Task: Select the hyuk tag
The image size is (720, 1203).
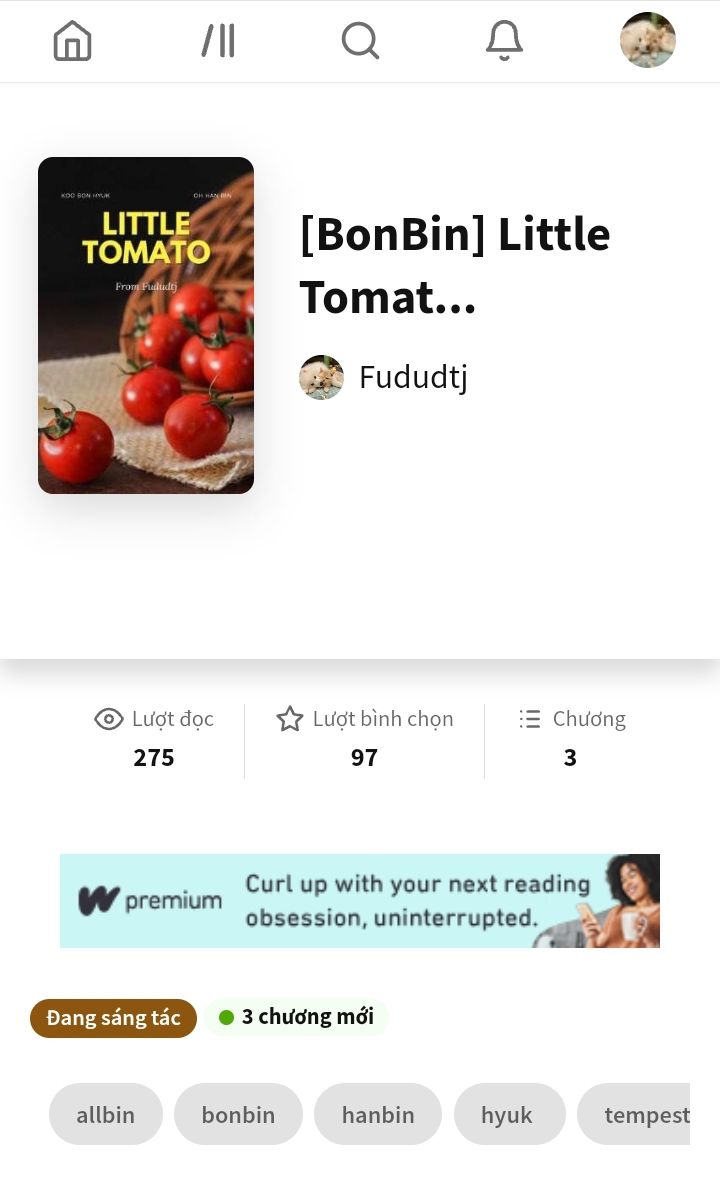Action: [x=507, y=1114]
